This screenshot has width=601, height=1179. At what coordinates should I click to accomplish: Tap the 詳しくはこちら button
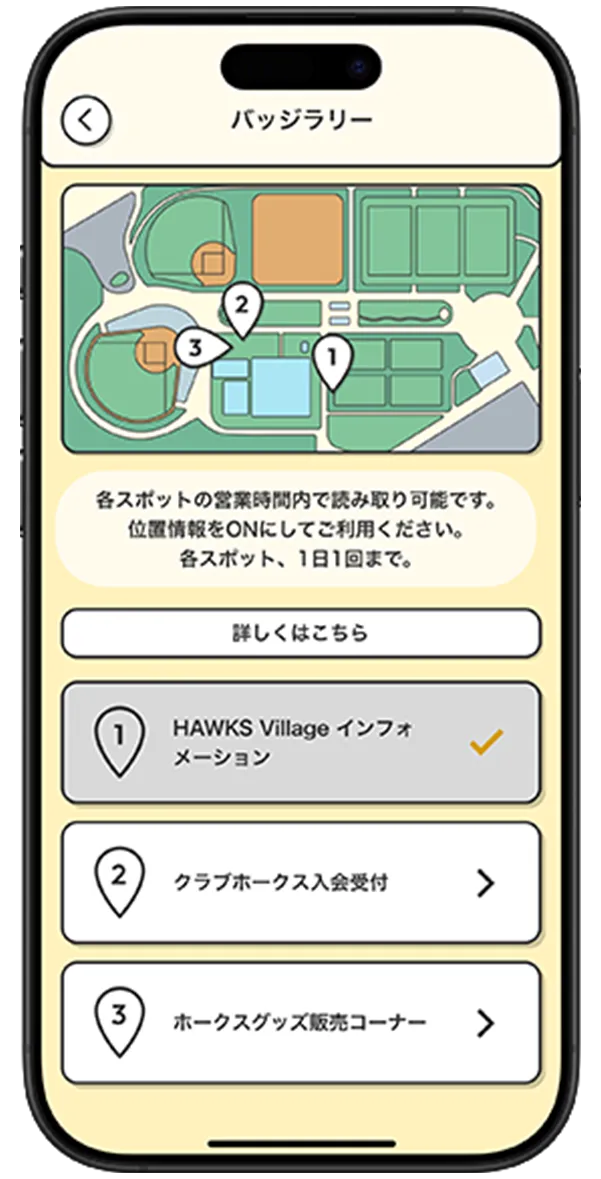[301, 633]
